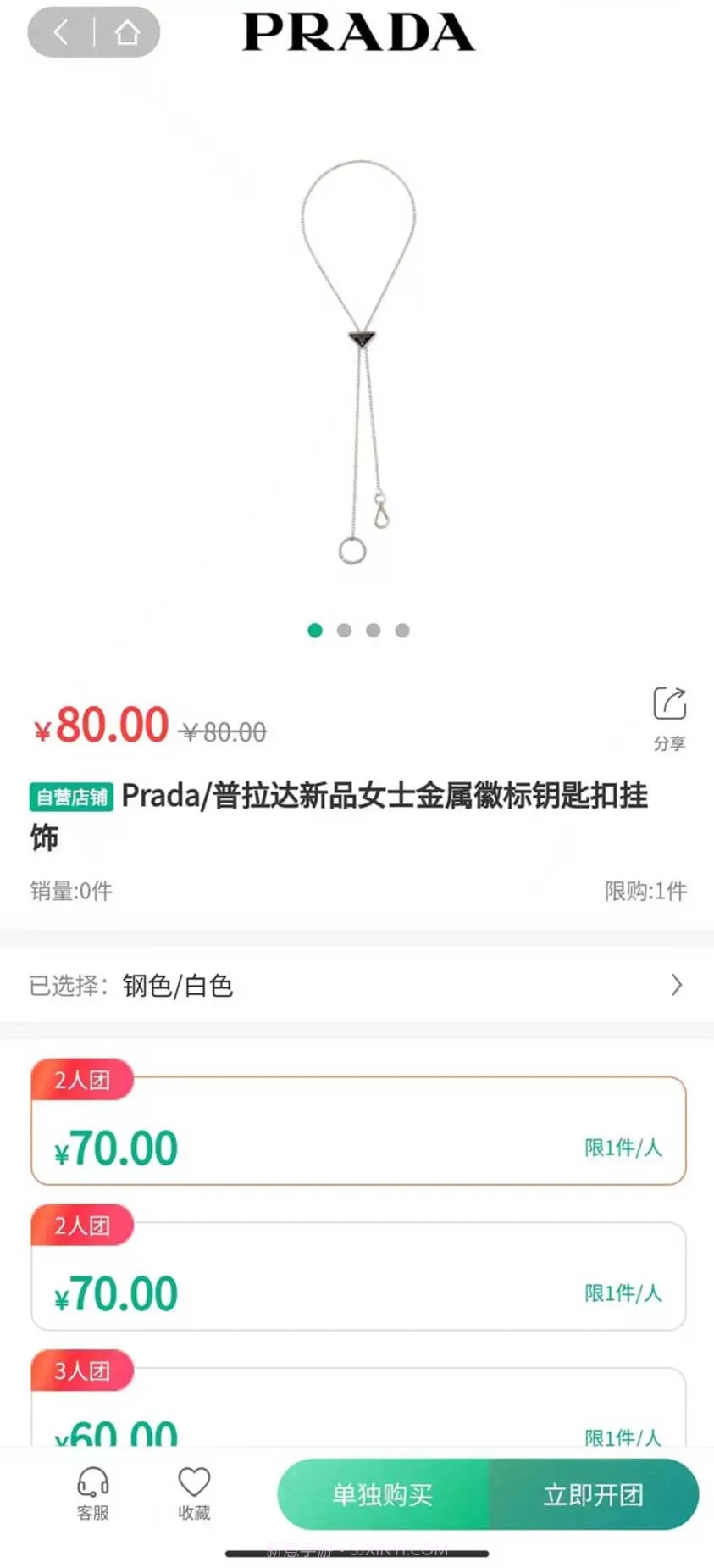Screen dimensions: 714x1568
Task: Tap the 钢色/白色 selected color option
Action: [x=177, y=985]
